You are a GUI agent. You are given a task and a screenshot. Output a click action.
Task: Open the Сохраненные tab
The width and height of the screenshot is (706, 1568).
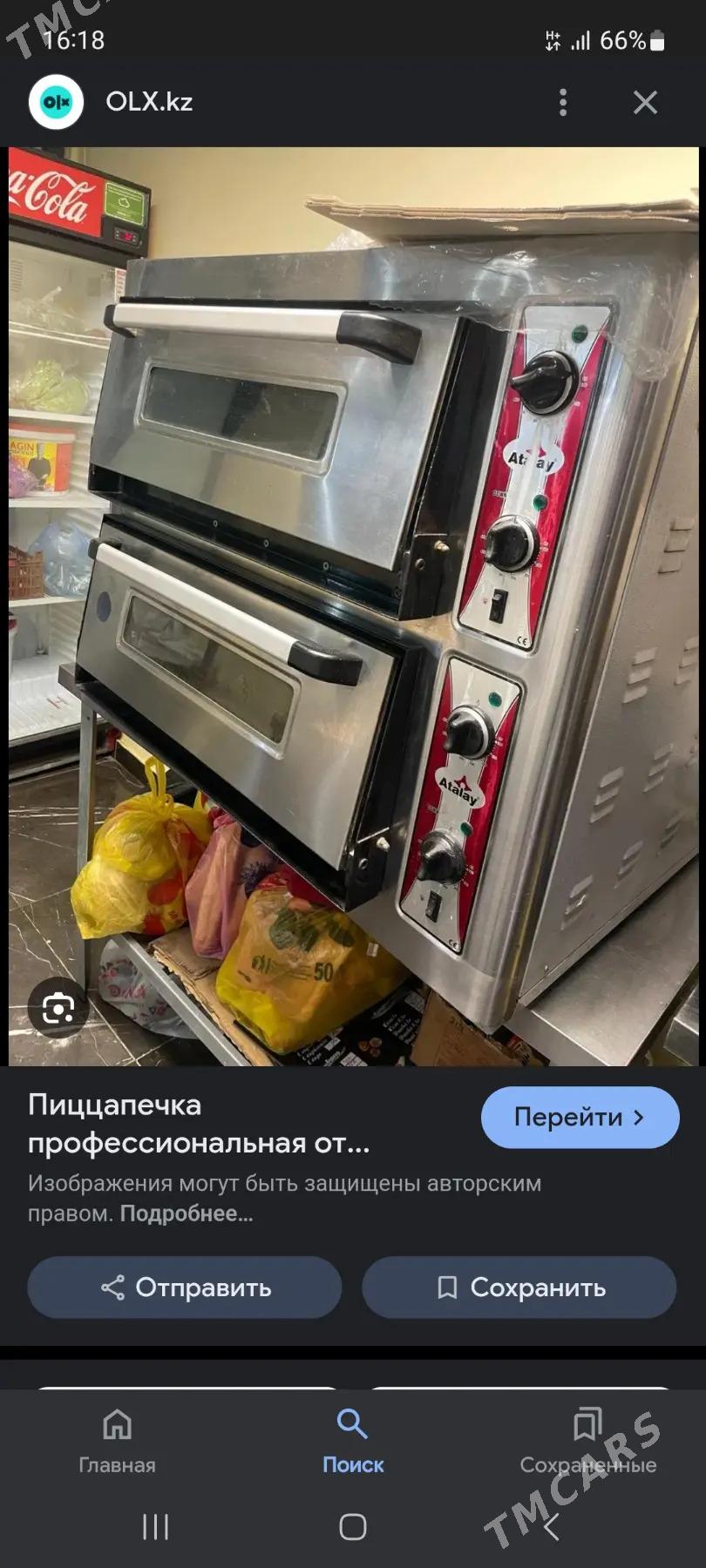[587, 1442]
